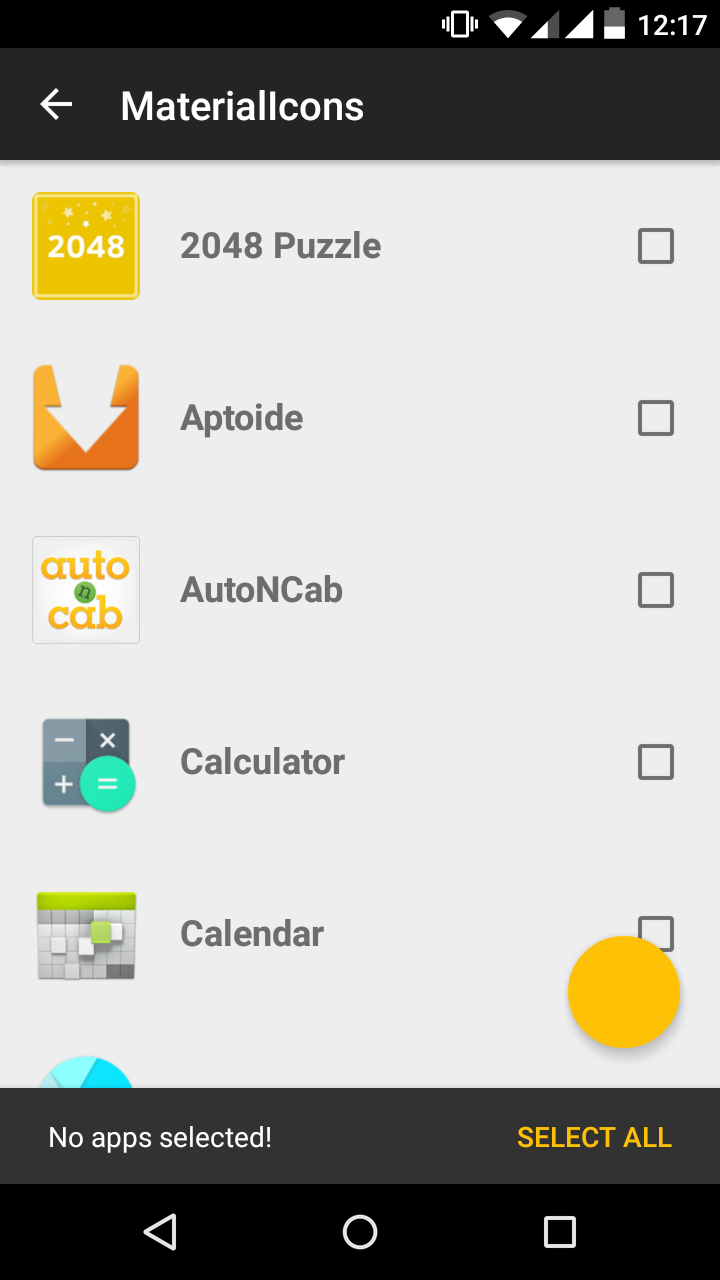Check the 2048 Puzzle checkbox
This screenshot has width=720, height=1280.
(x=656, y=246)
